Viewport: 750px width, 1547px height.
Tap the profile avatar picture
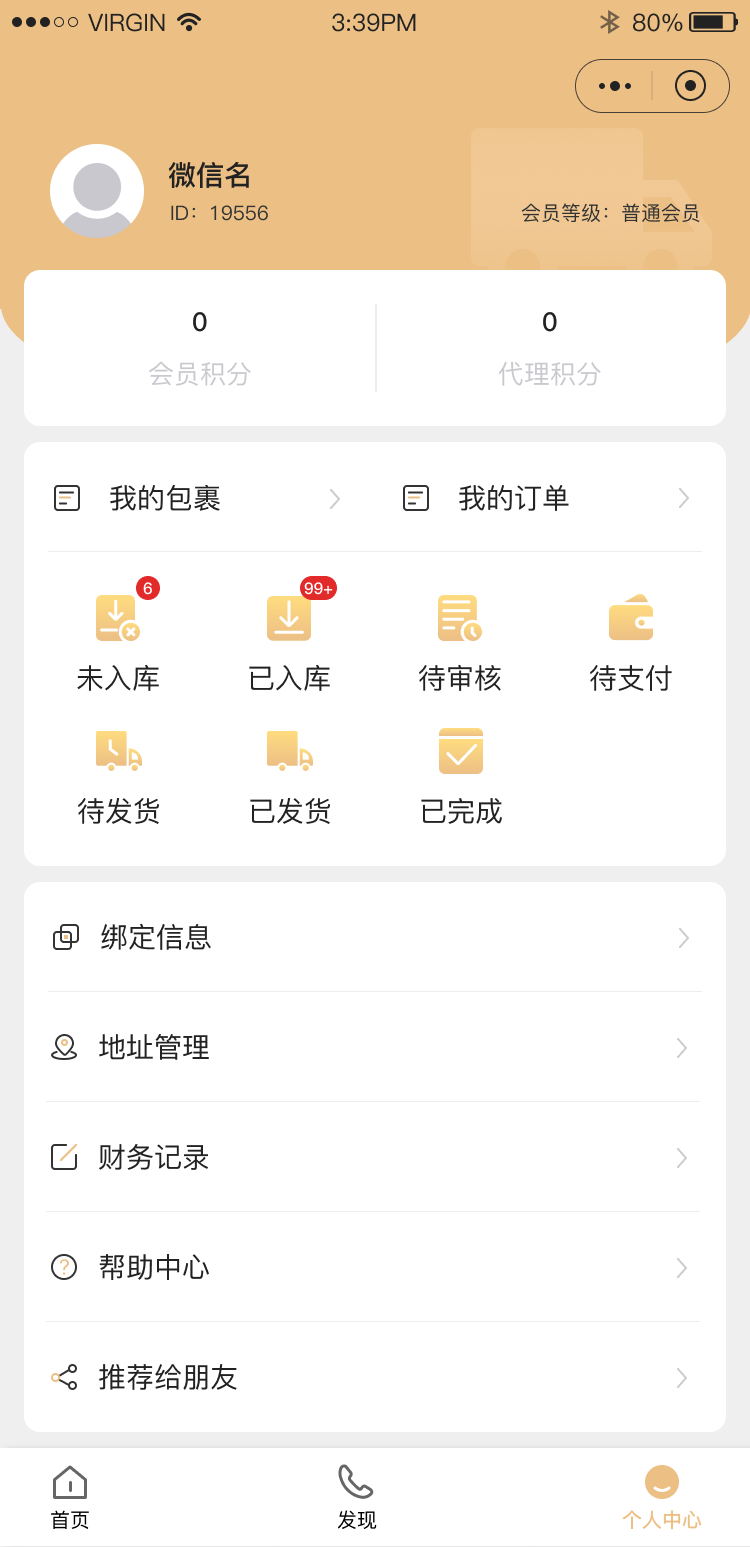97,191
